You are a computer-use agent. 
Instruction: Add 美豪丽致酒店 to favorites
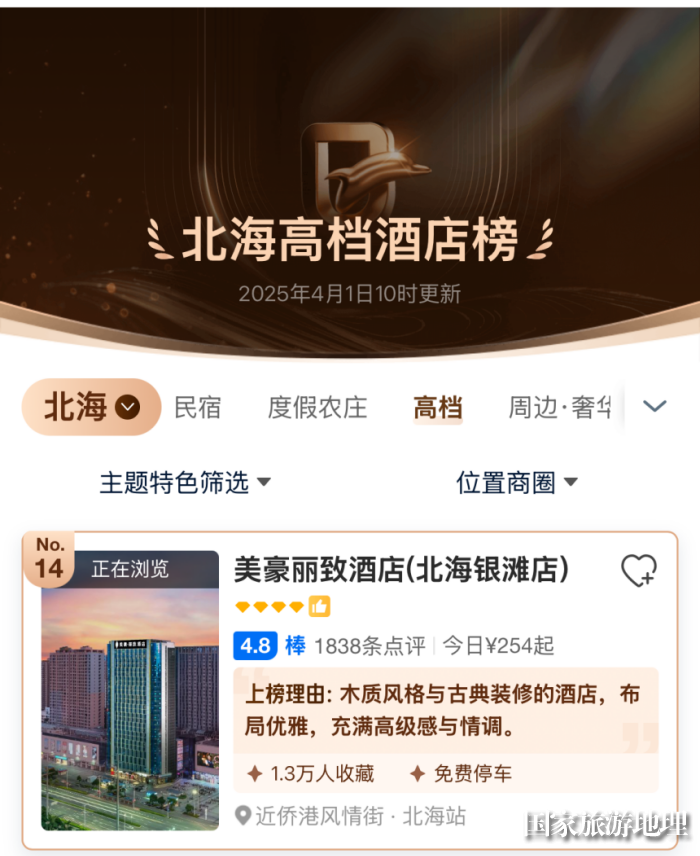coord(638,571)
